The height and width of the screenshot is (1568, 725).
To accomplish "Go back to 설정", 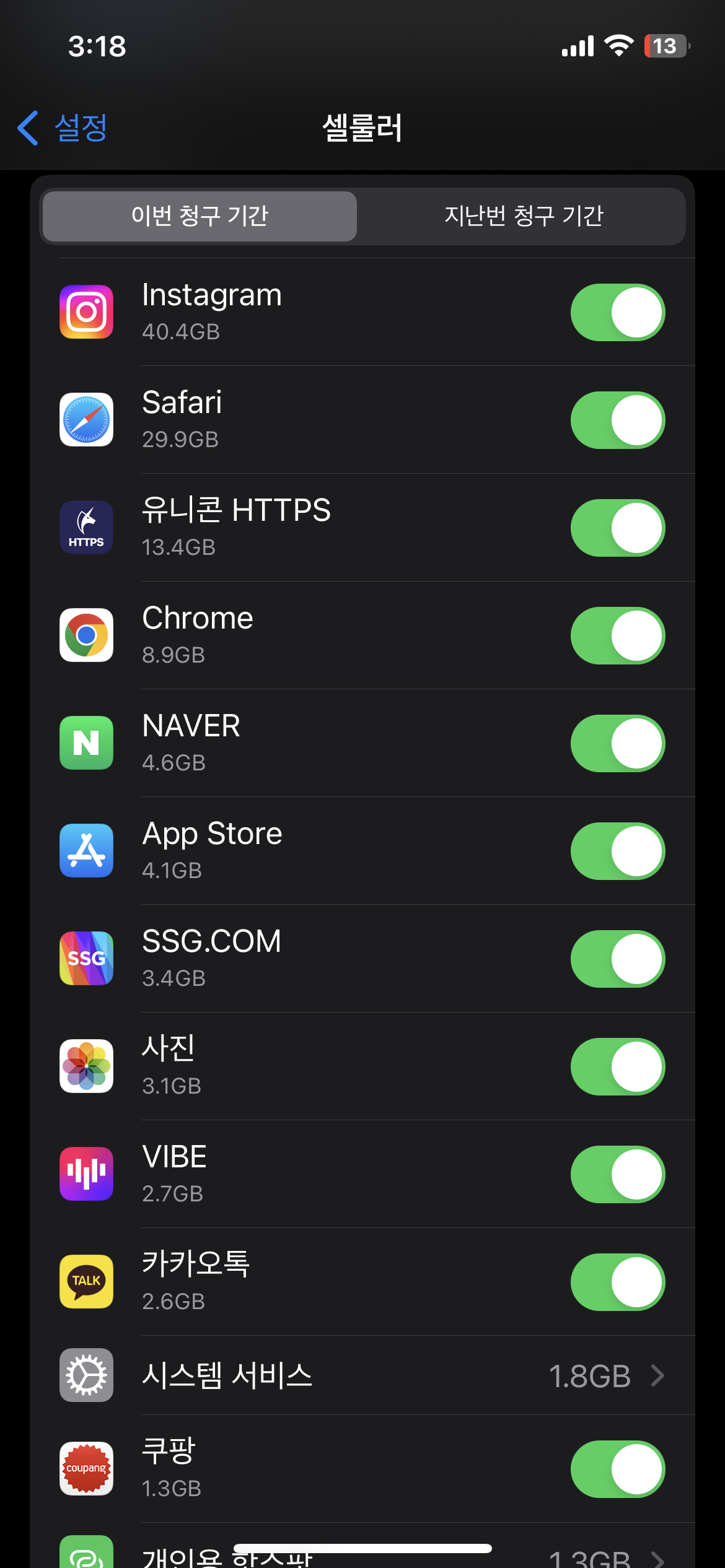I will click(63, 128).
